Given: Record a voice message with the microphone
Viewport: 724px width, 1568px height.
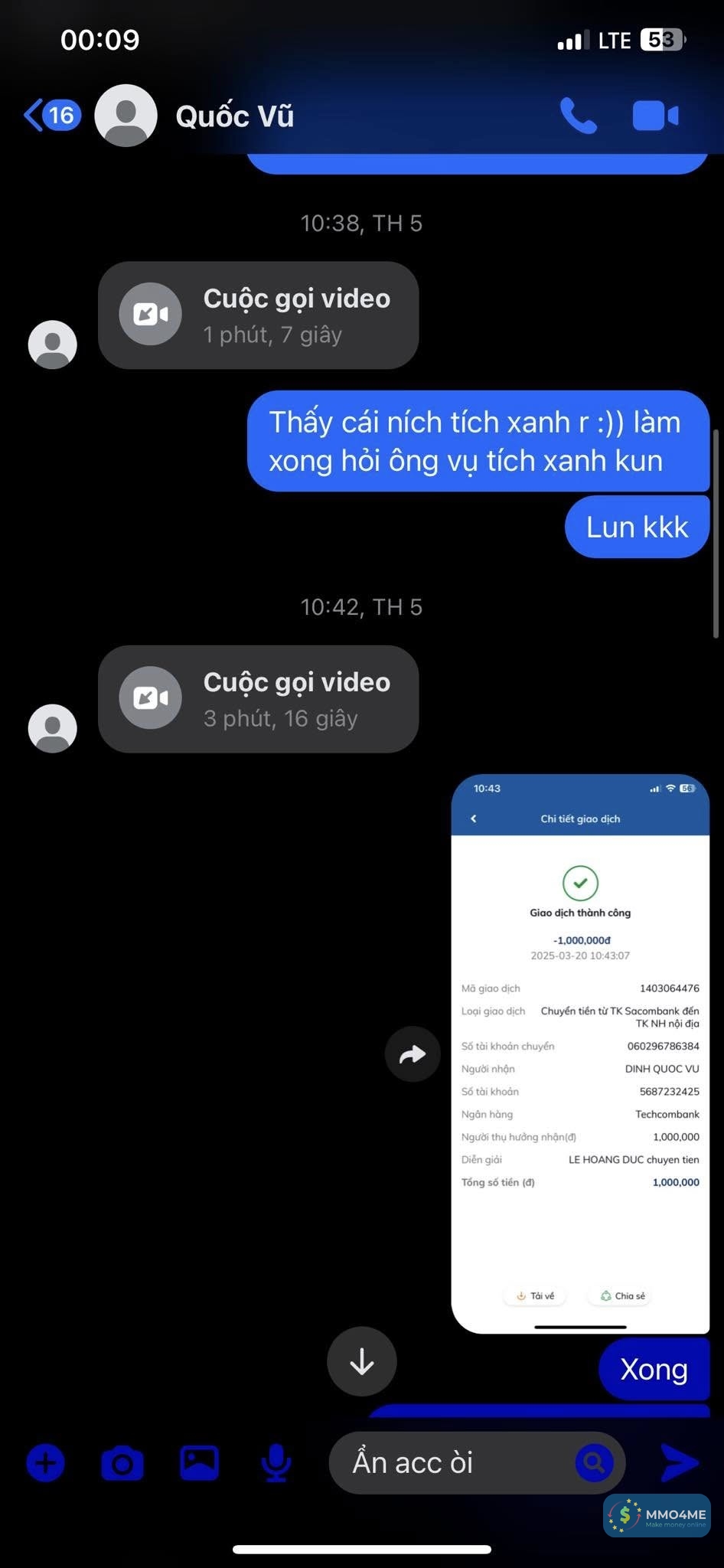Looking at the screenshot, I should (276, 1462).
